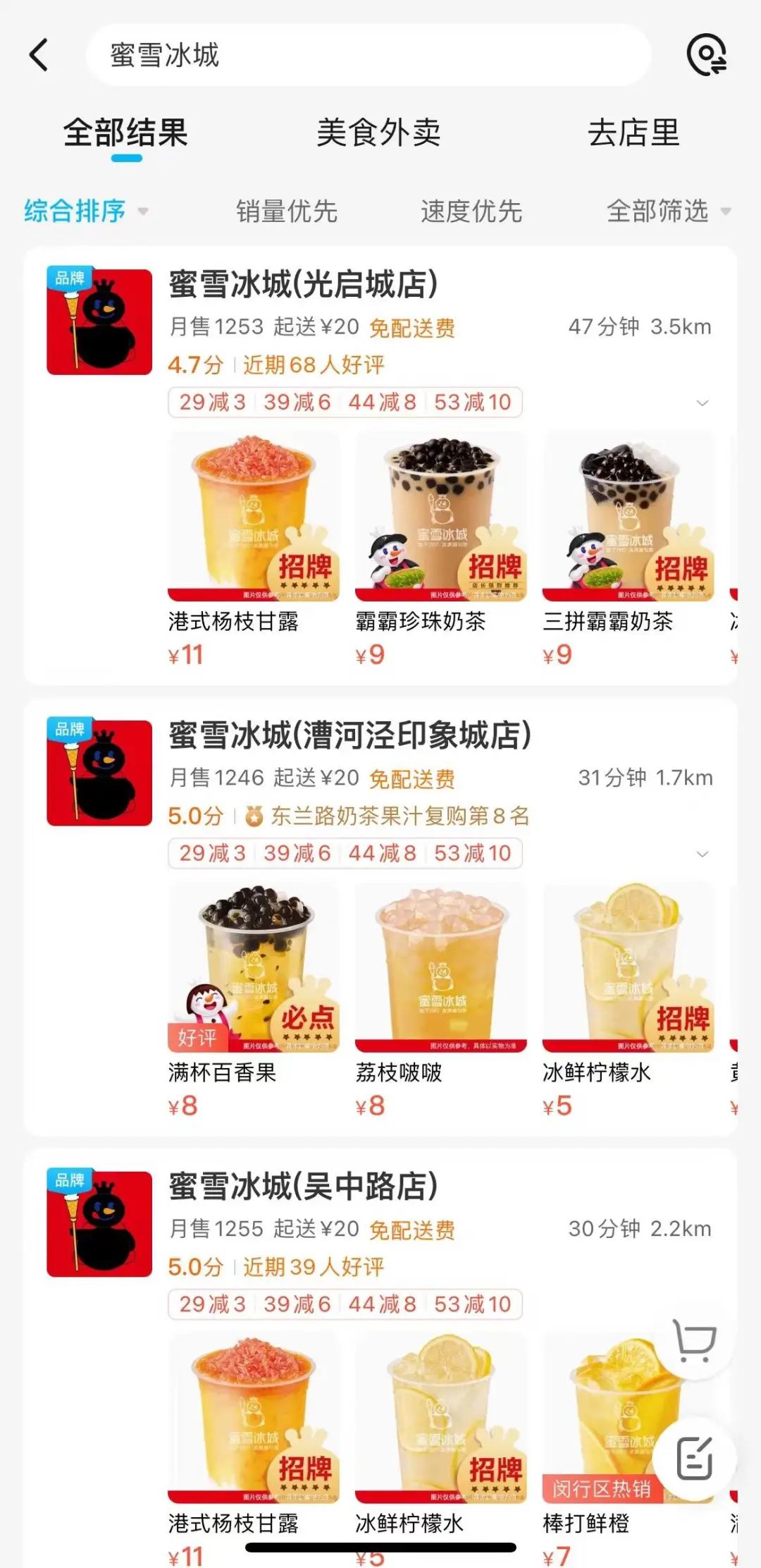Tap the floating note-edit button
Image resolution: width=761 pixels, height=1568 pixels.
(x=694, y=1458)
